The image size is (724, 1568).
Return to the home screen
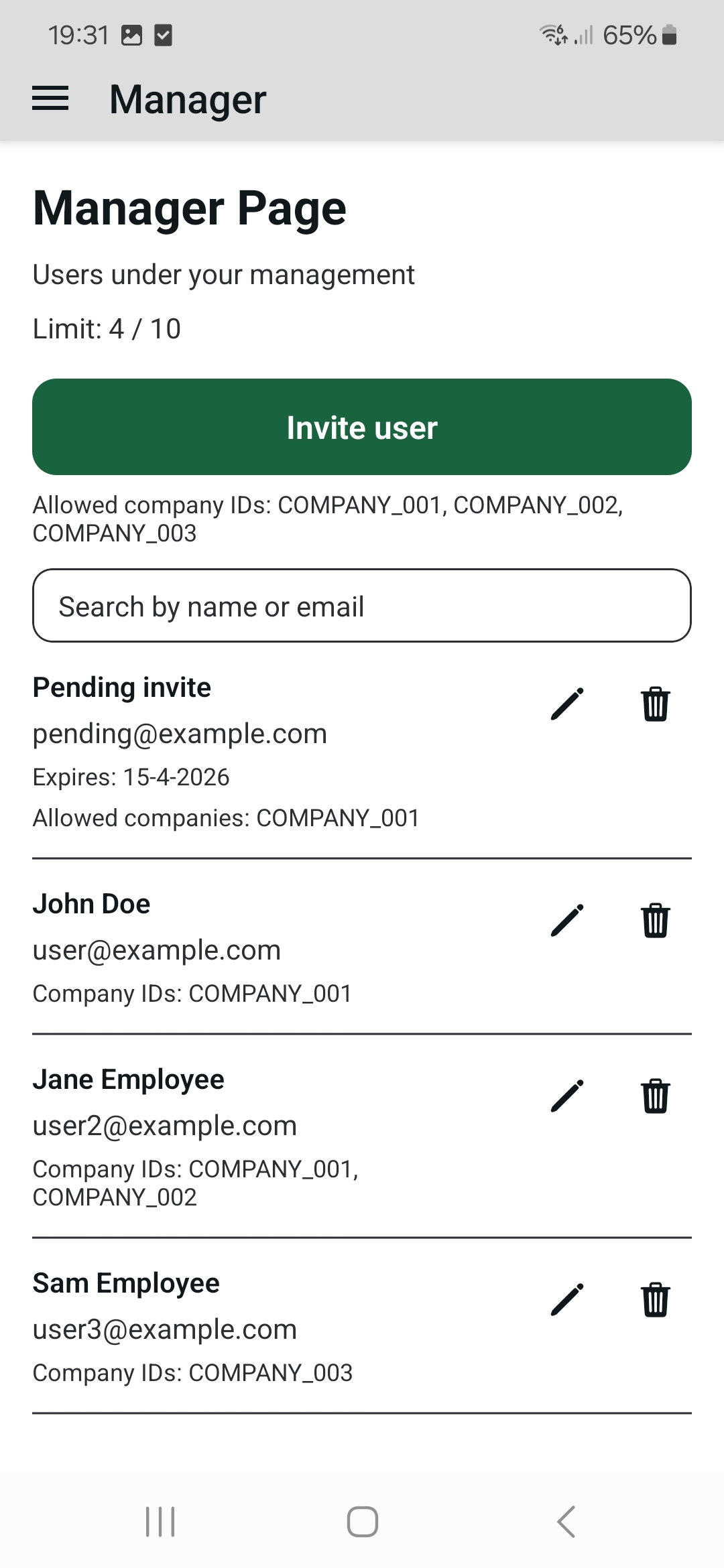point(362,1522)
